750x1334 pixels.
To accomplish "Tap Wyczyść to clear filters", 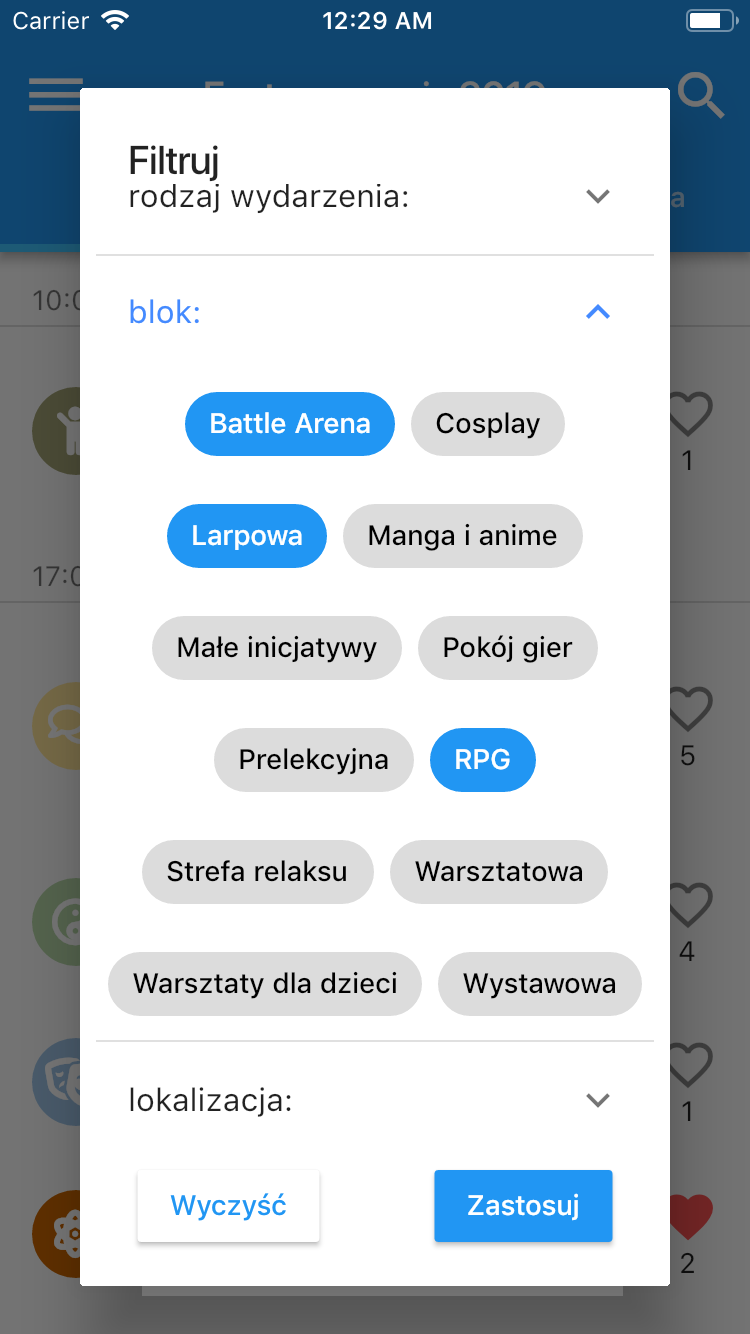I will pyautogui.click(x=229, y=1206).
